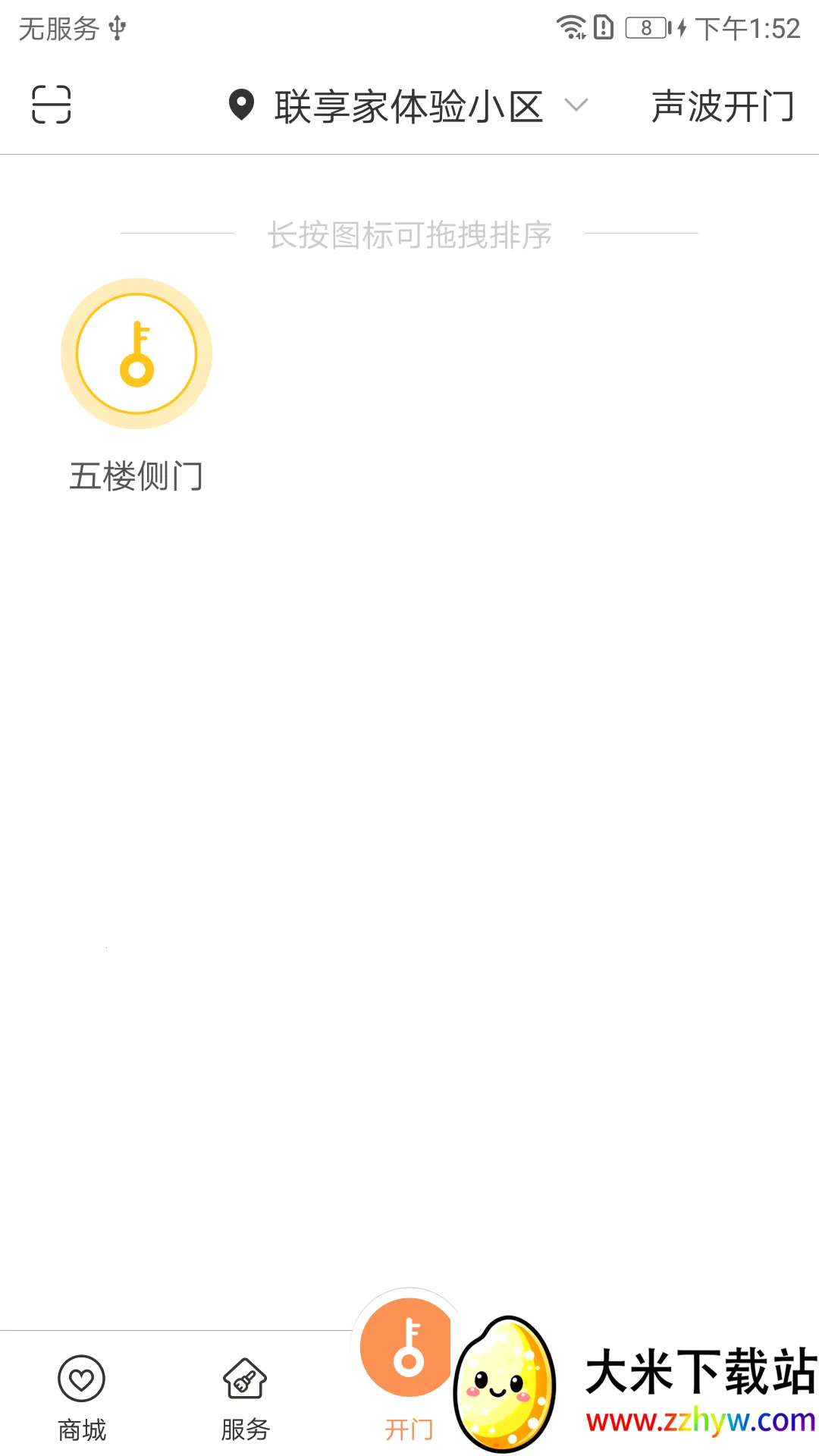Tap the Wi-Fi icon in status bar
The width and height of the screenshot is (819, 1456).
pos(570,25)
